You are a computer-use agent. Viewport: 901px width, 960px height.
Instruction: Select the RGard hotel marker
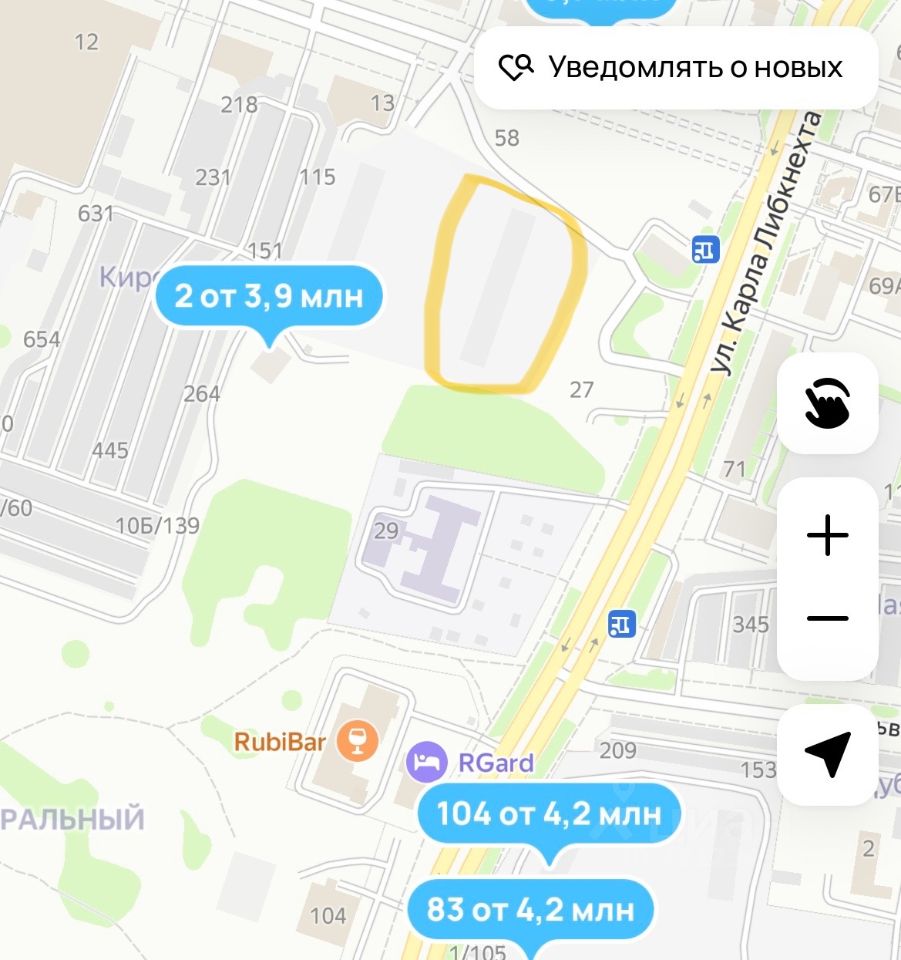[426, 763]
